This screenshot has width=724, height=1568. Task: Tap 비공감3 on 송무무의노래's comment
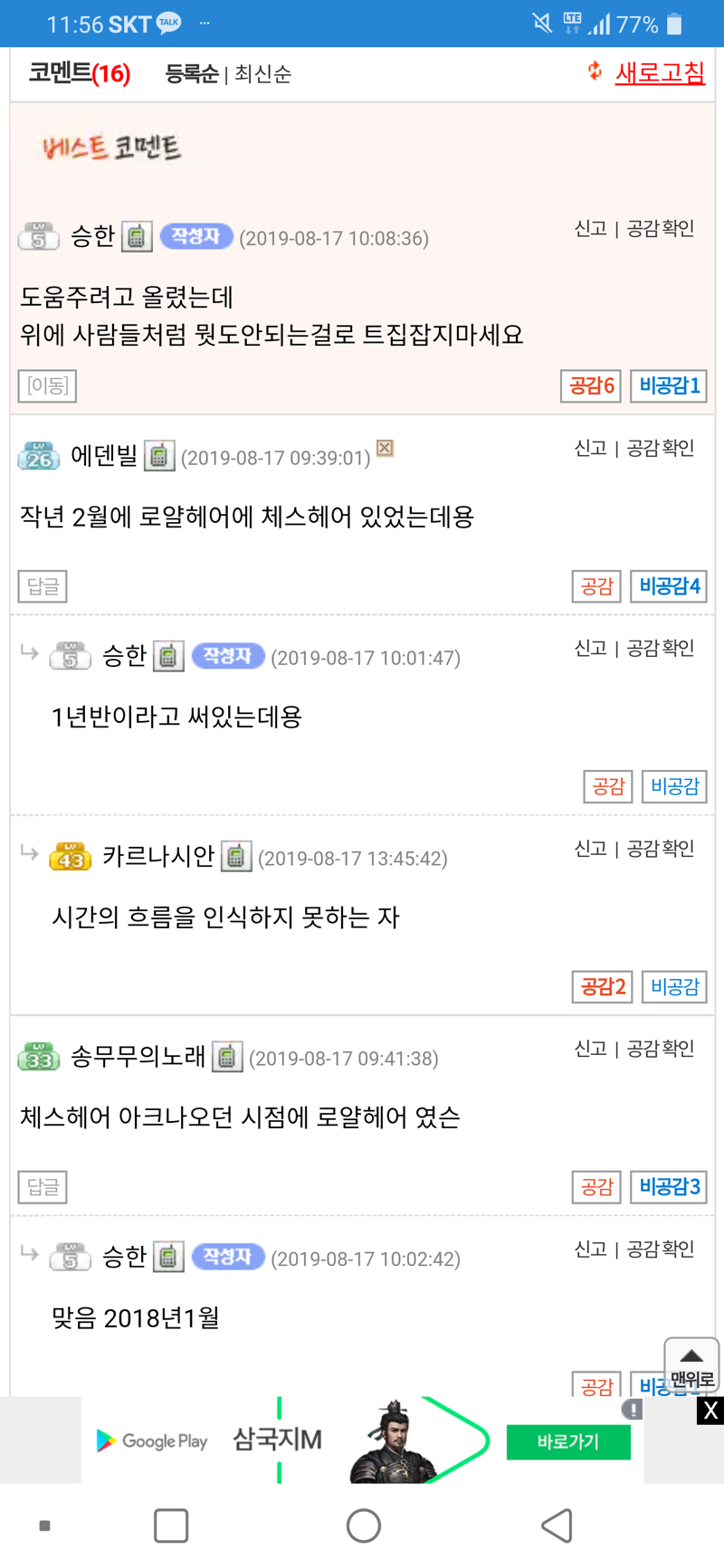[x=669, y=1187]
